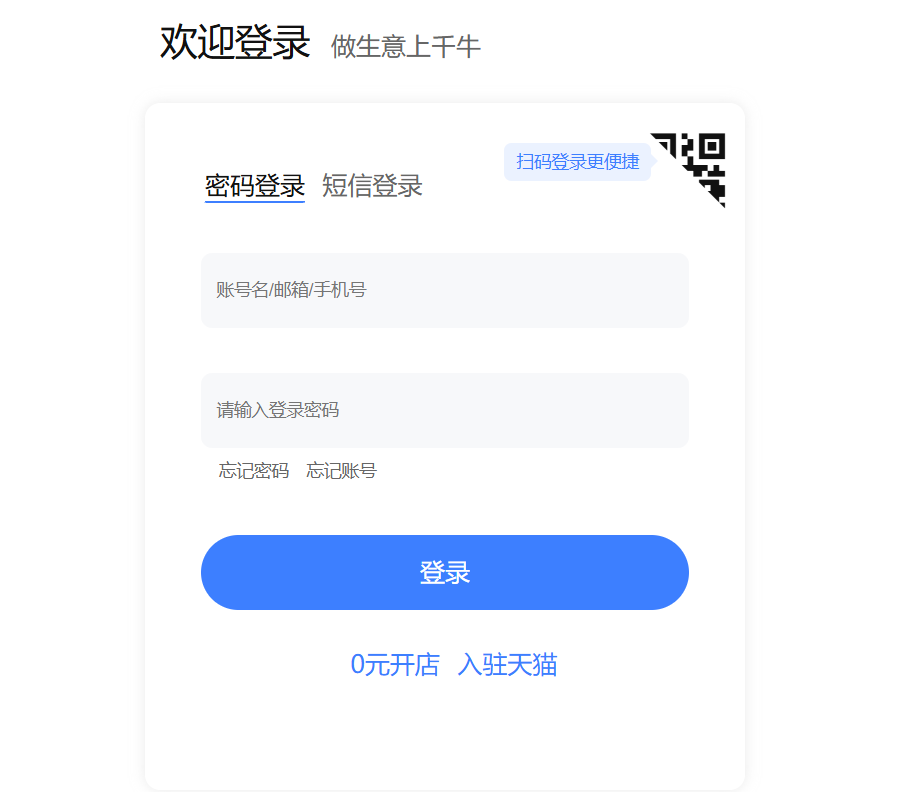Open the 忘记密码 link
This screenshot has height=792, width=908.
[254, 471]
